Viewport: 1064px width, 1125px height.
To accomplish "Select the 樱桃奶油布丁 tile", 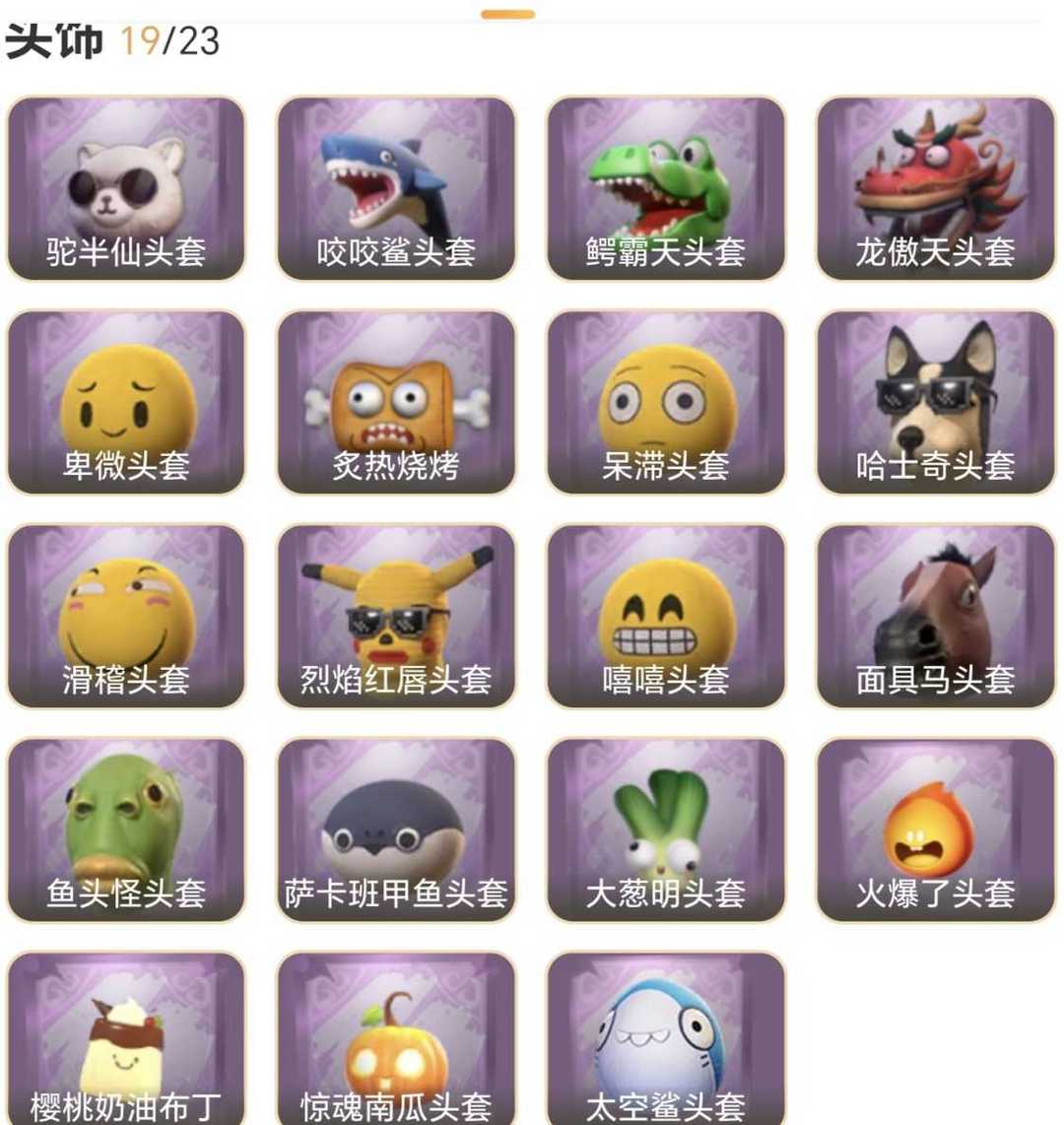I will pos(126,1039).
